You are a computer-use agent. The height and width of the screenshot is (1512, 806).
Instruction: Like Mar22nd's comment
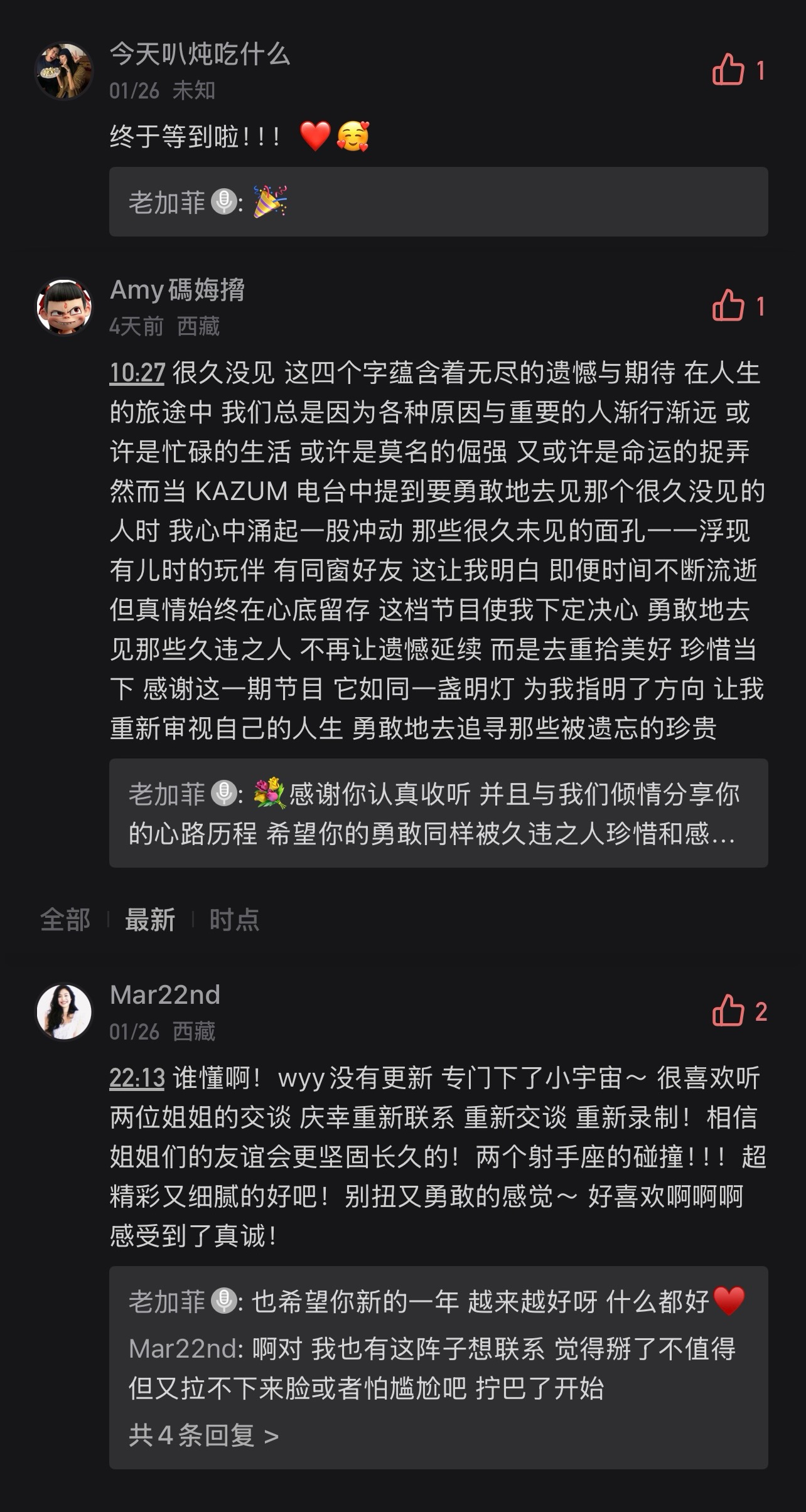pos(729,1011)
